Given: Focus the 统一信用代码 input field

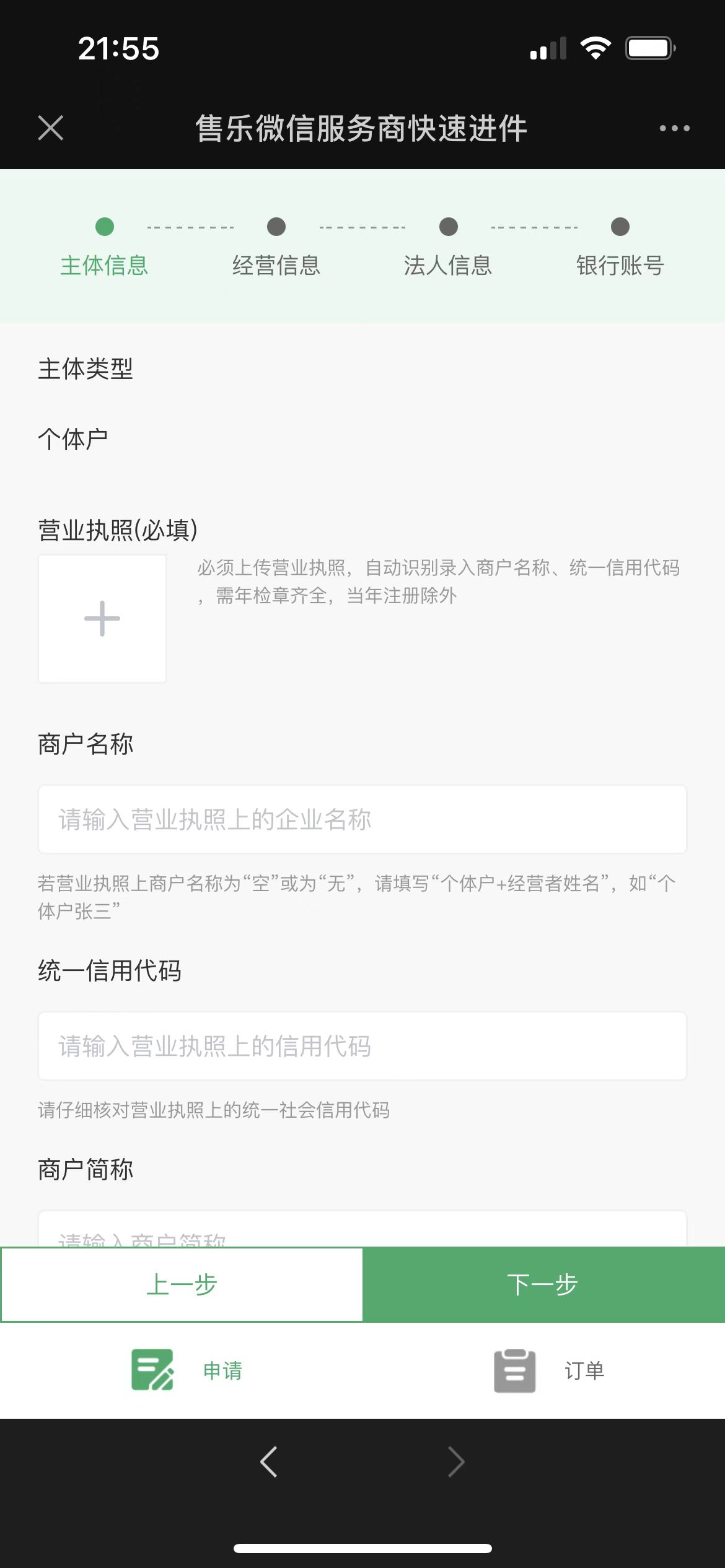Looking at the screenshot, I should 362,1046.
